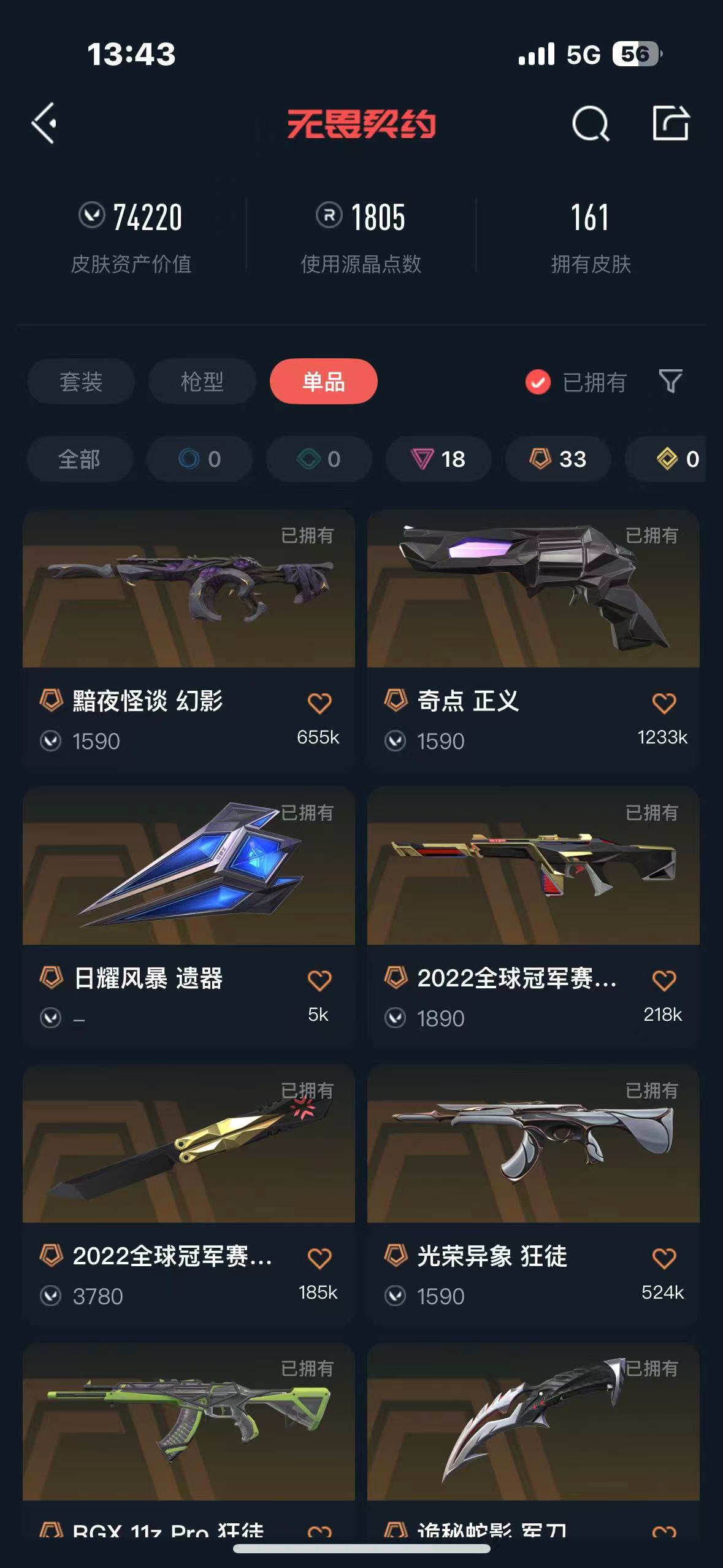The image size is (723, 1568).
Task: Switch to the 枪型 tab
Action: 202,382
